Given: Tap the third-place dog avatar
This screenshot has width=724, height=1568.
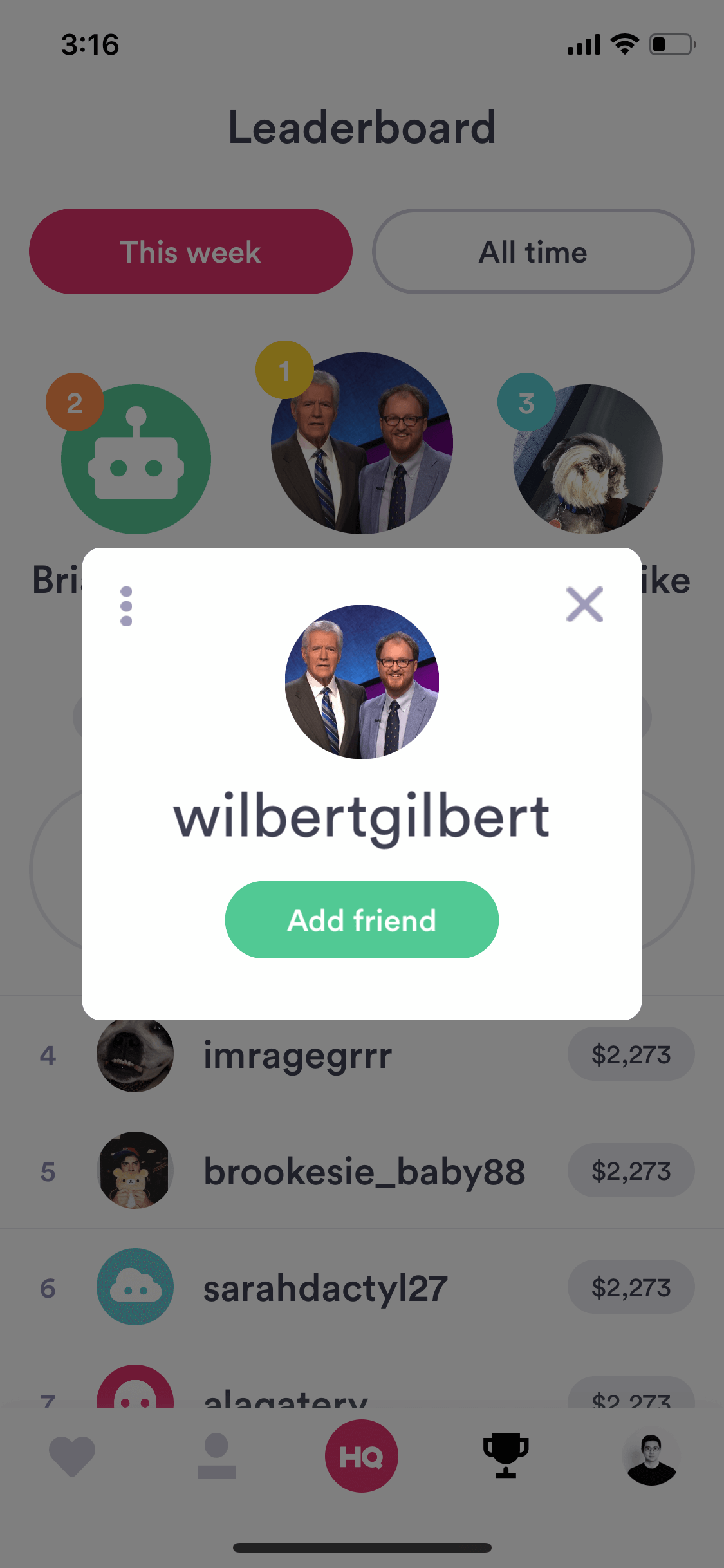Looking at the screenshot, I should point(588,459).
